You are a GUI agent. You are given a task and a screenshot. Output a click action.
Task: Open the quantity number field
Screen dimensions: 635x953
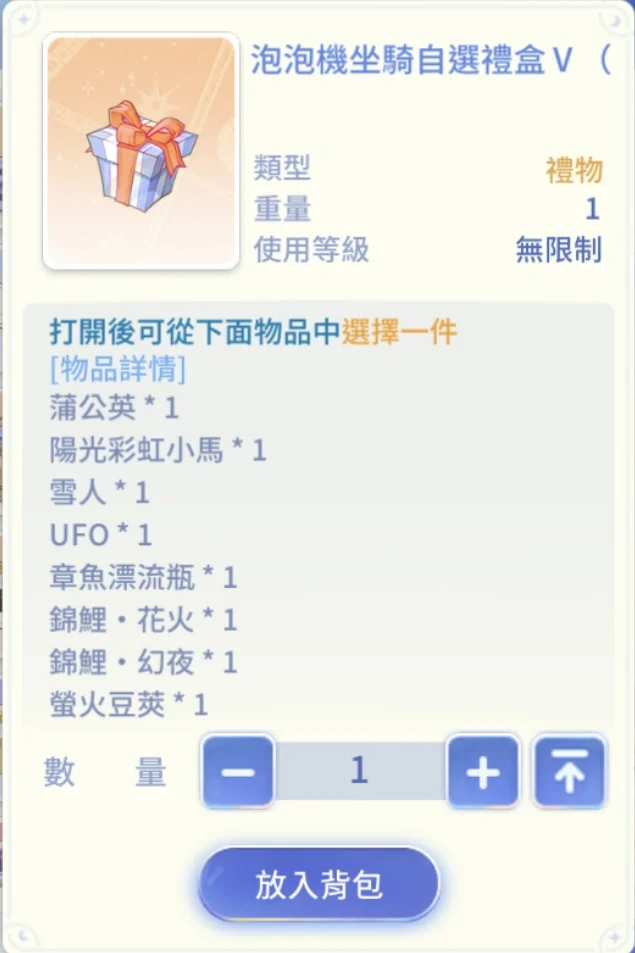[360, 771]
